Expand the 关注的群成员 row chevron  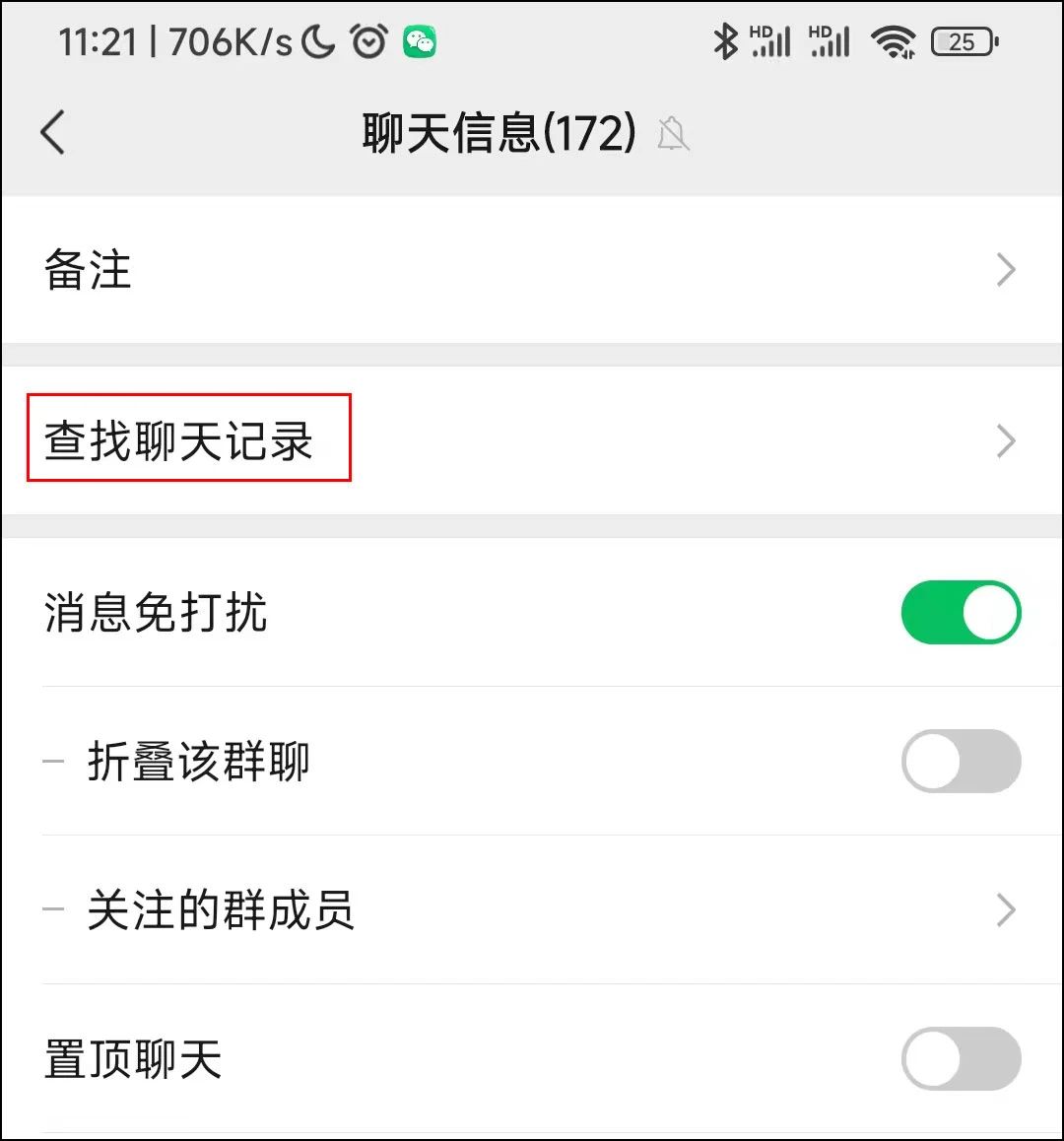coord(1004,909)
